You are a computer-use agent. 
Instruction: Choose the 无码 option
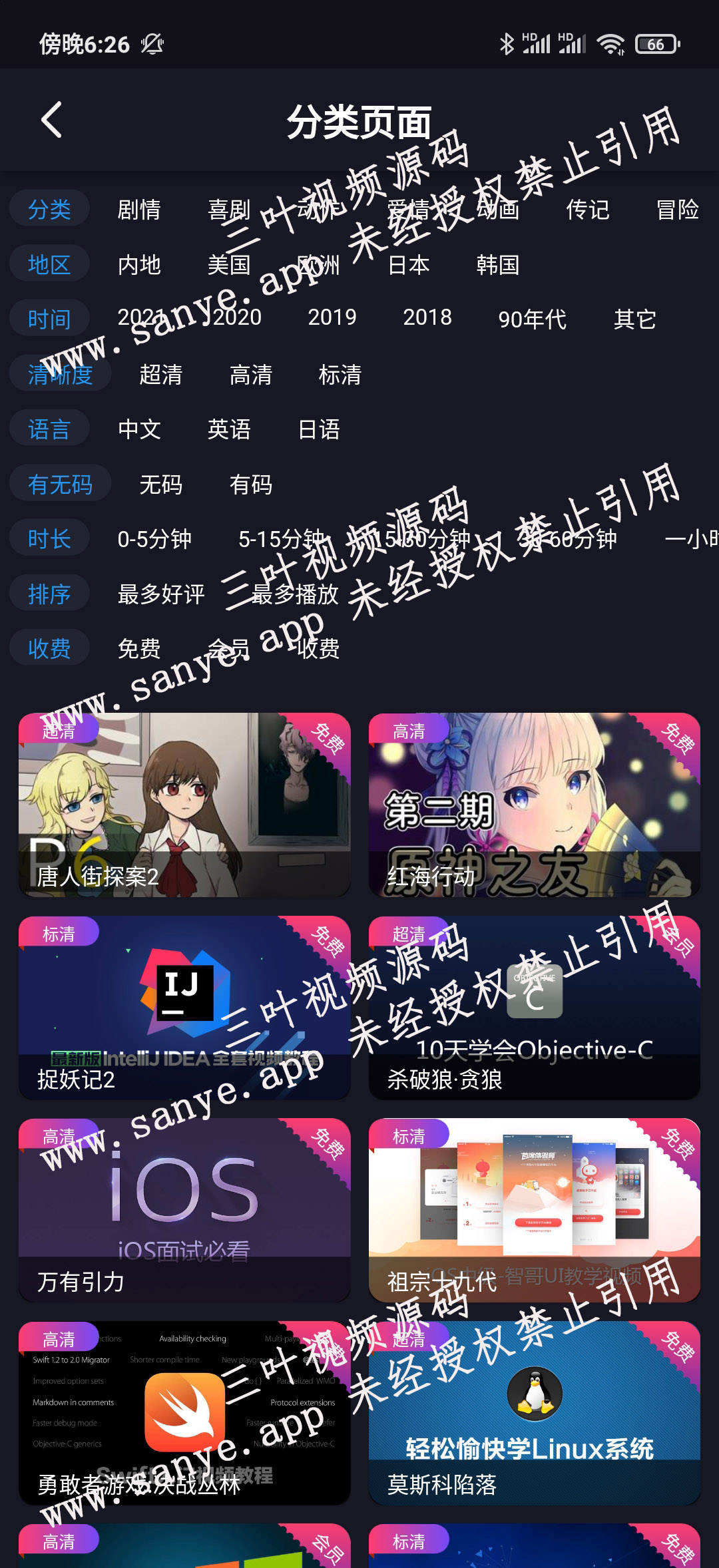pyautogui.click(x=160, y=485)
